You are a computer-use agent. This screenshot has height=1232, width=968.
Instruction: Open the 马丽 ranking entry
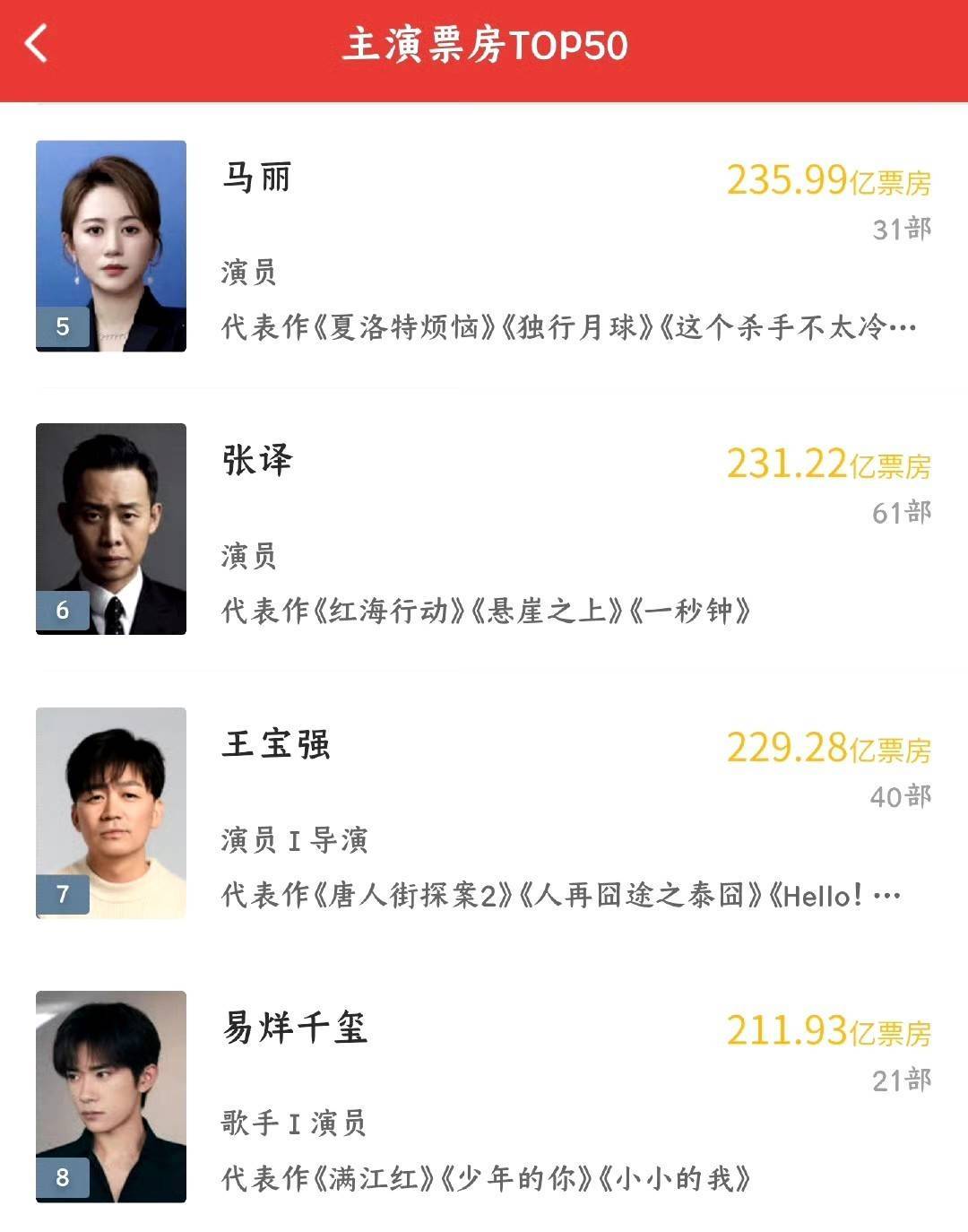(x=484, y=247)
